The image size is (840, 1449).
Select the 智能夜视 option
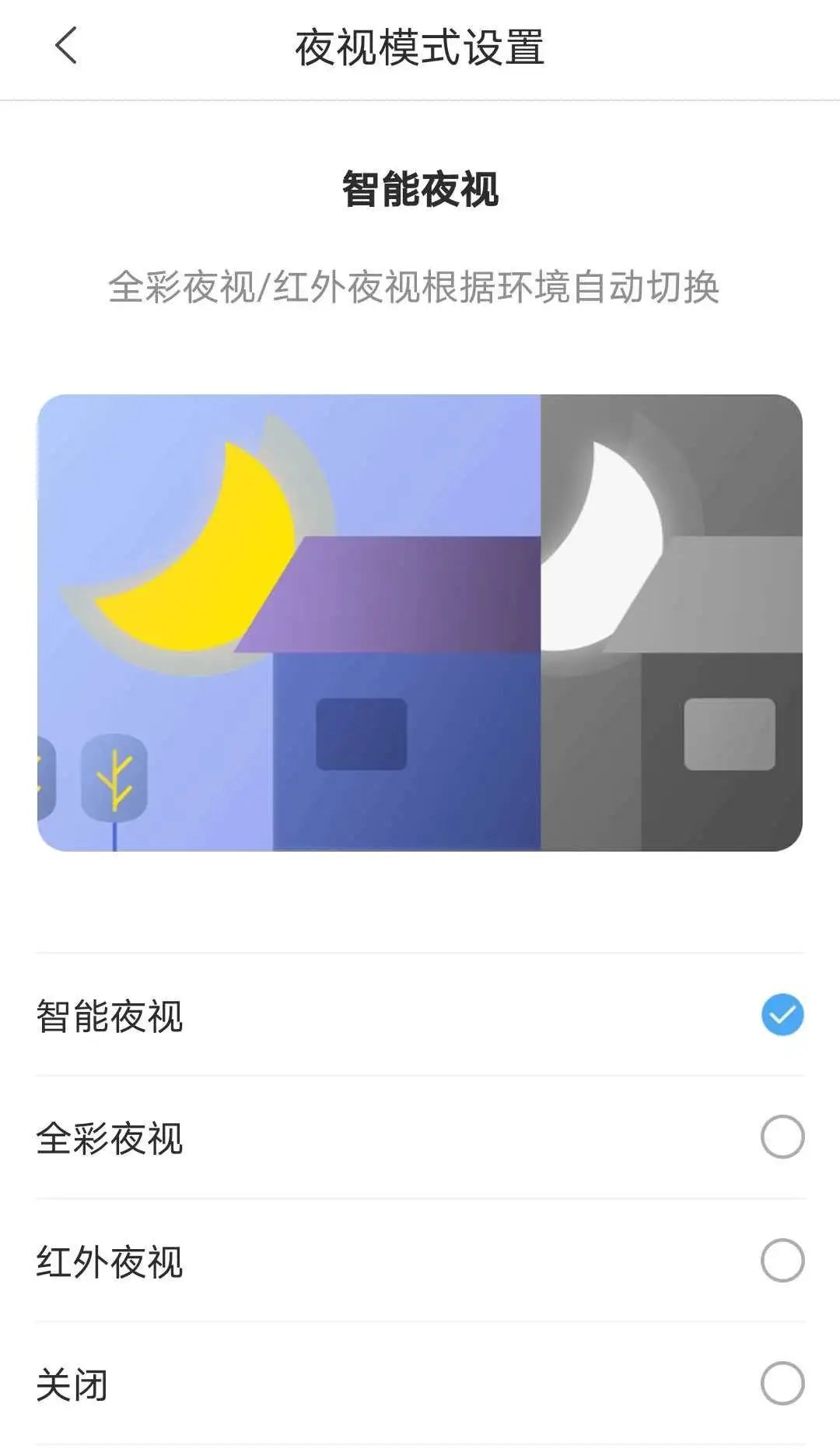pos(782,1014)
